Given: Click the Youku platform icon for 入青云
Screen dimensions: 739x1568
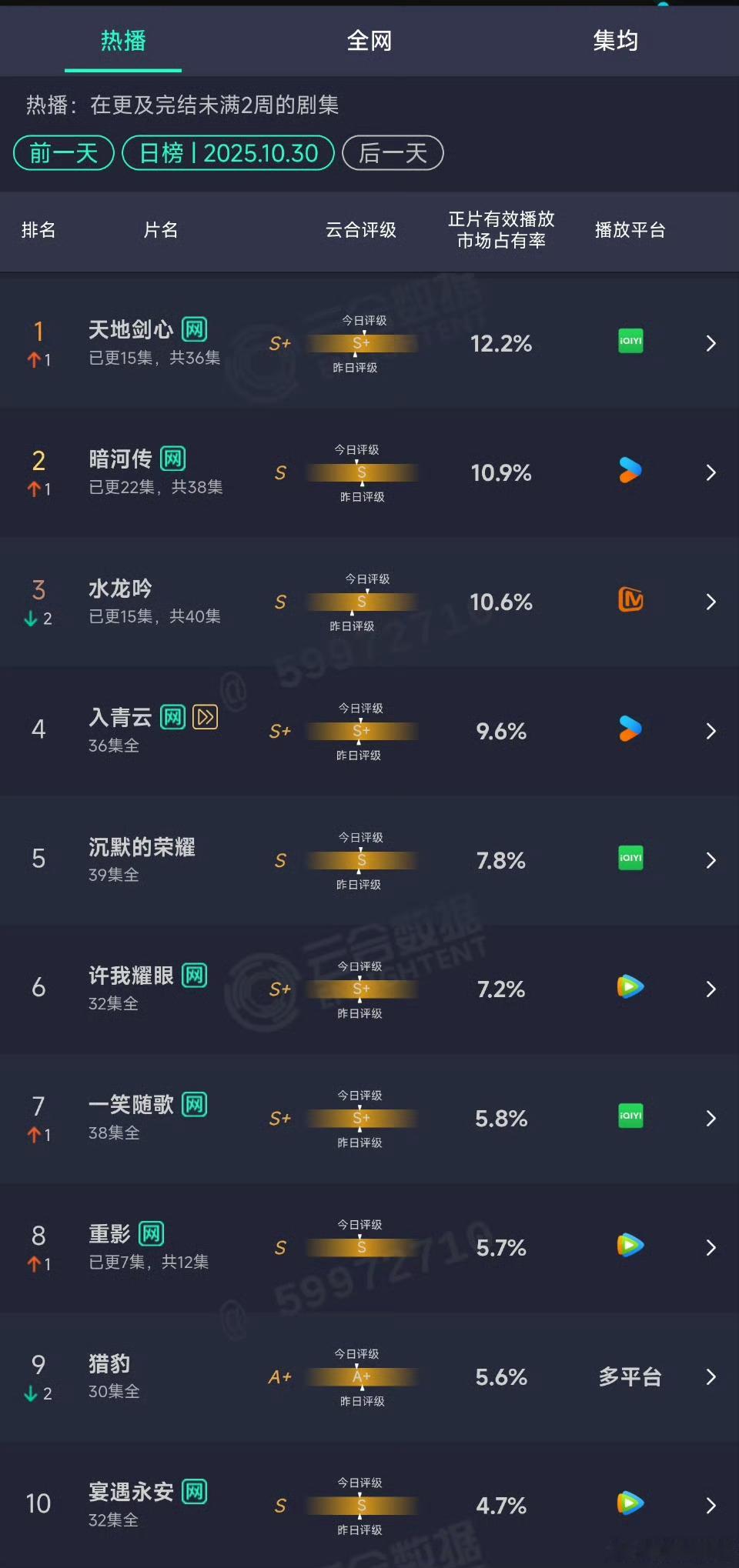Looking at the screenshot, I should click(630, 730).
